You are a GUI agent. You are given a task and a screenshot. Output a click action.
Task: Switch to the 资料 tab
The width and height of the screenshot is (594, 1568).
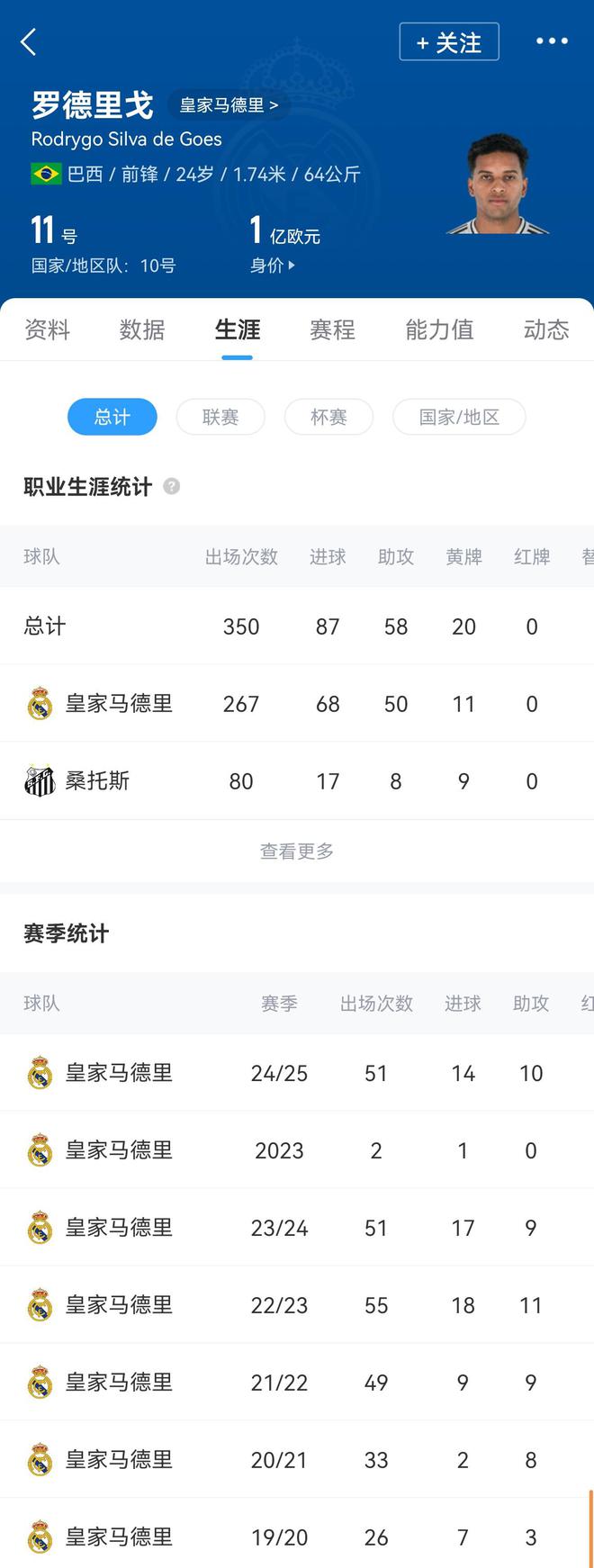[47, 330]
